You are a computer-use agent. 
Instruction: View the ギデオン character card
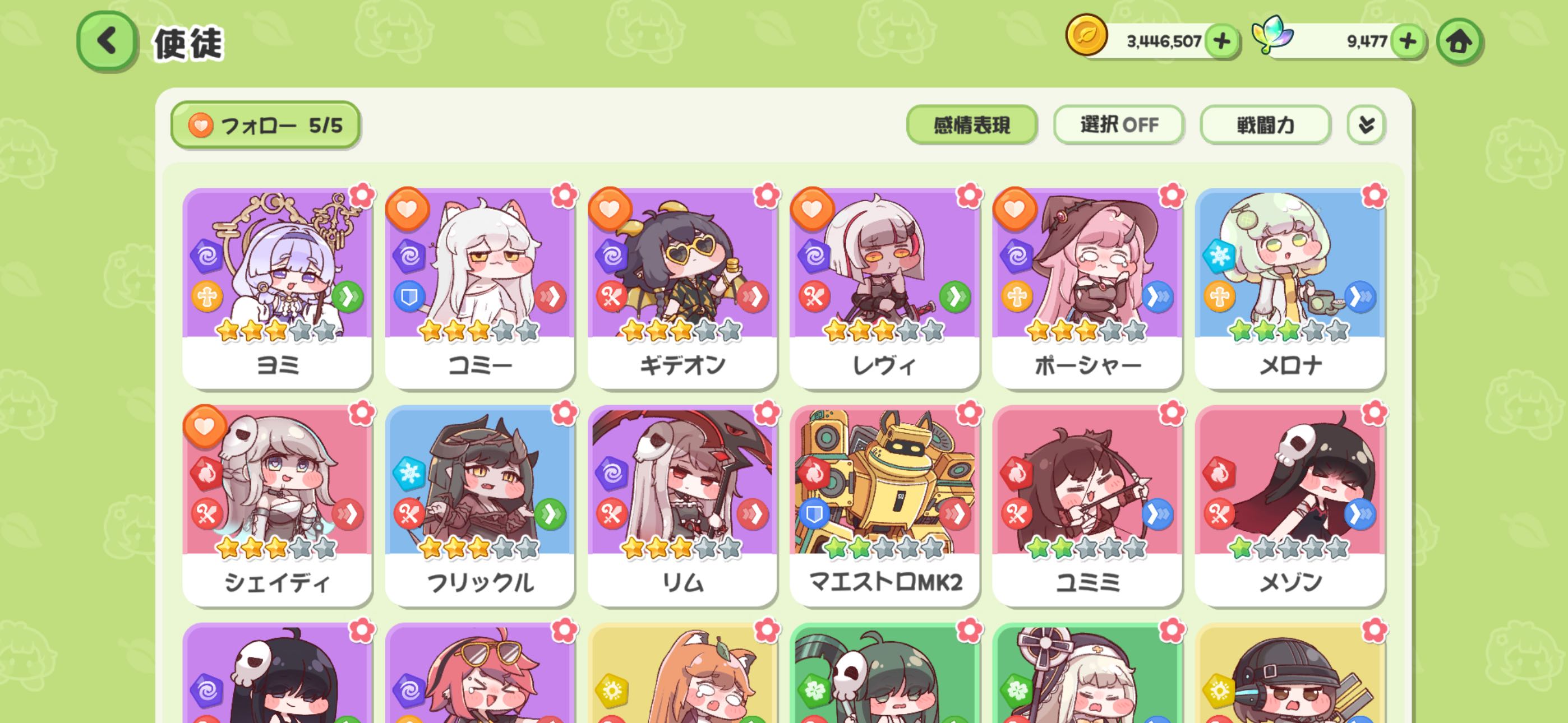(x=682, y=286)
